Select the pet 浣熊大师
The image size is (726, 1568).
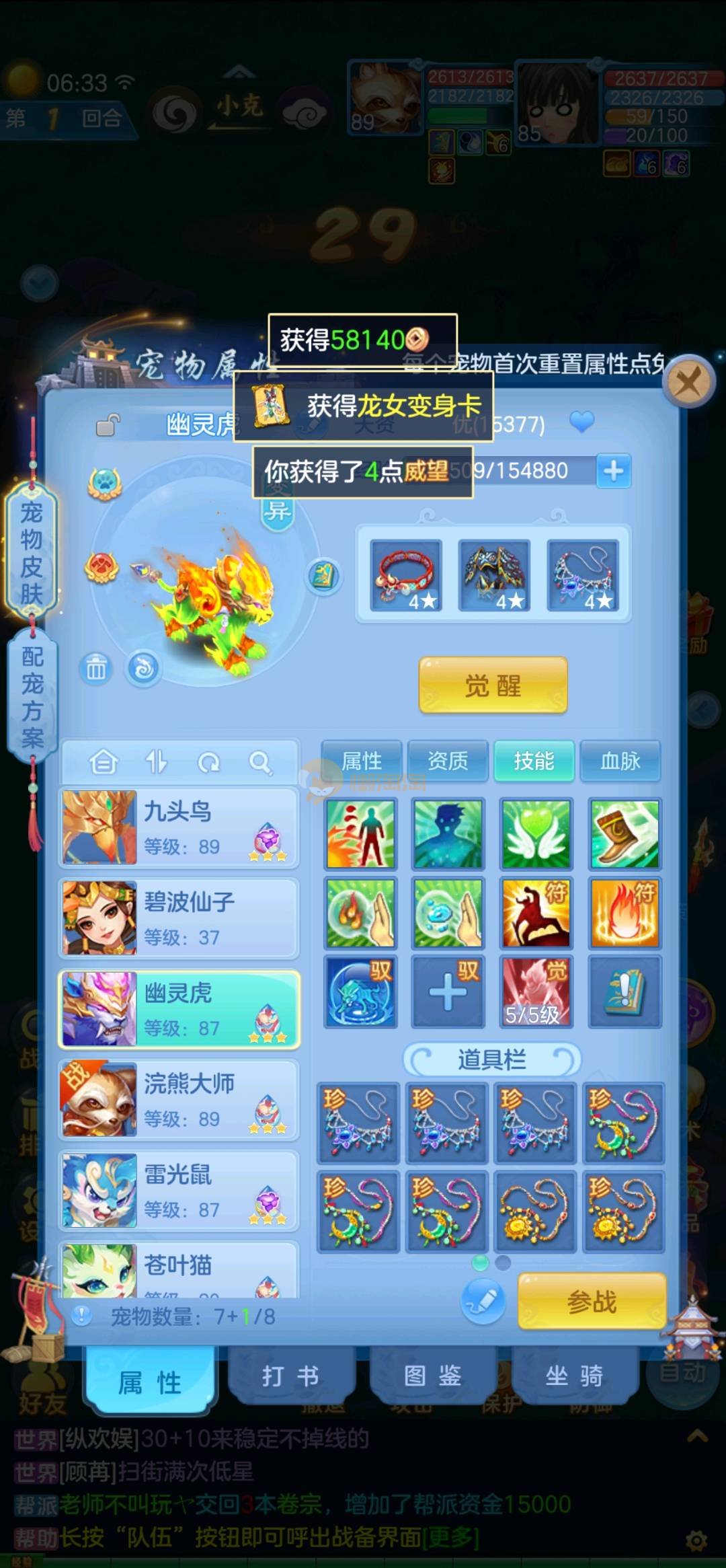tap(179, 1100)
